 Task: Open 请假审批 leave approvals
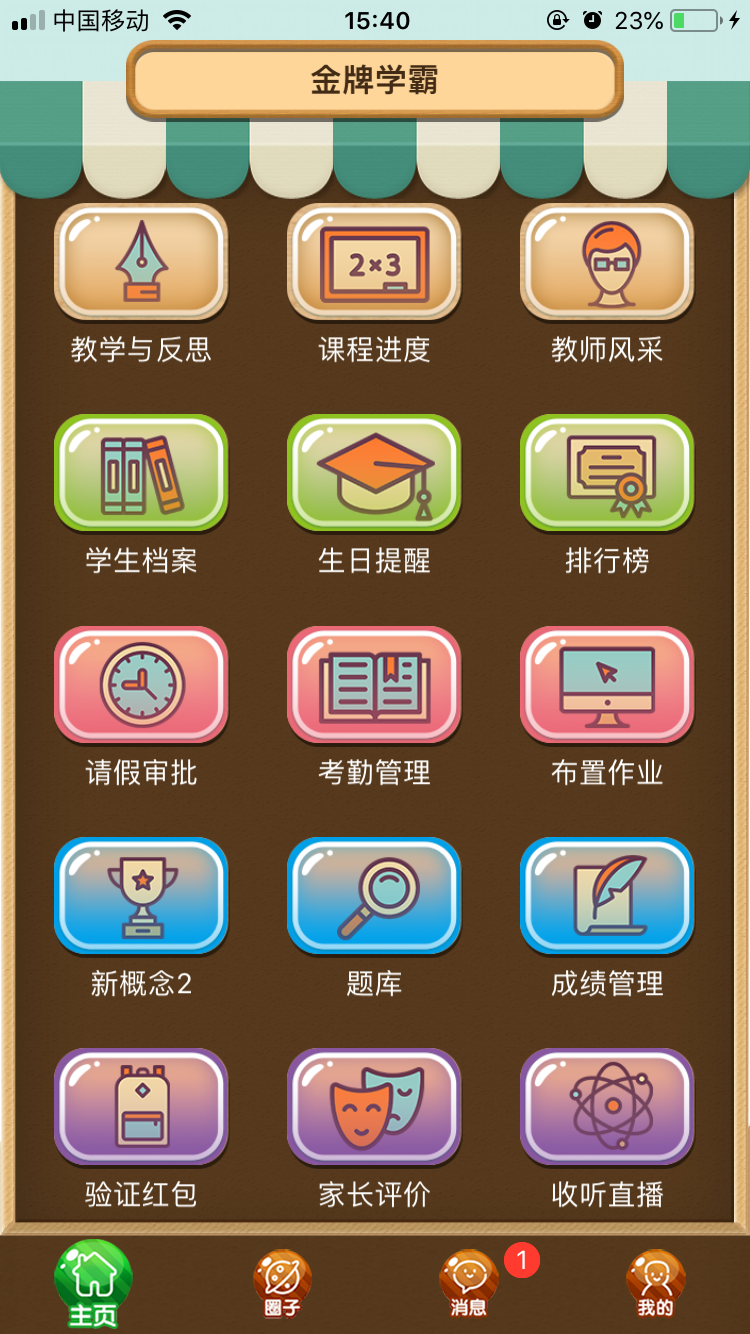click(x=141, y=685)
